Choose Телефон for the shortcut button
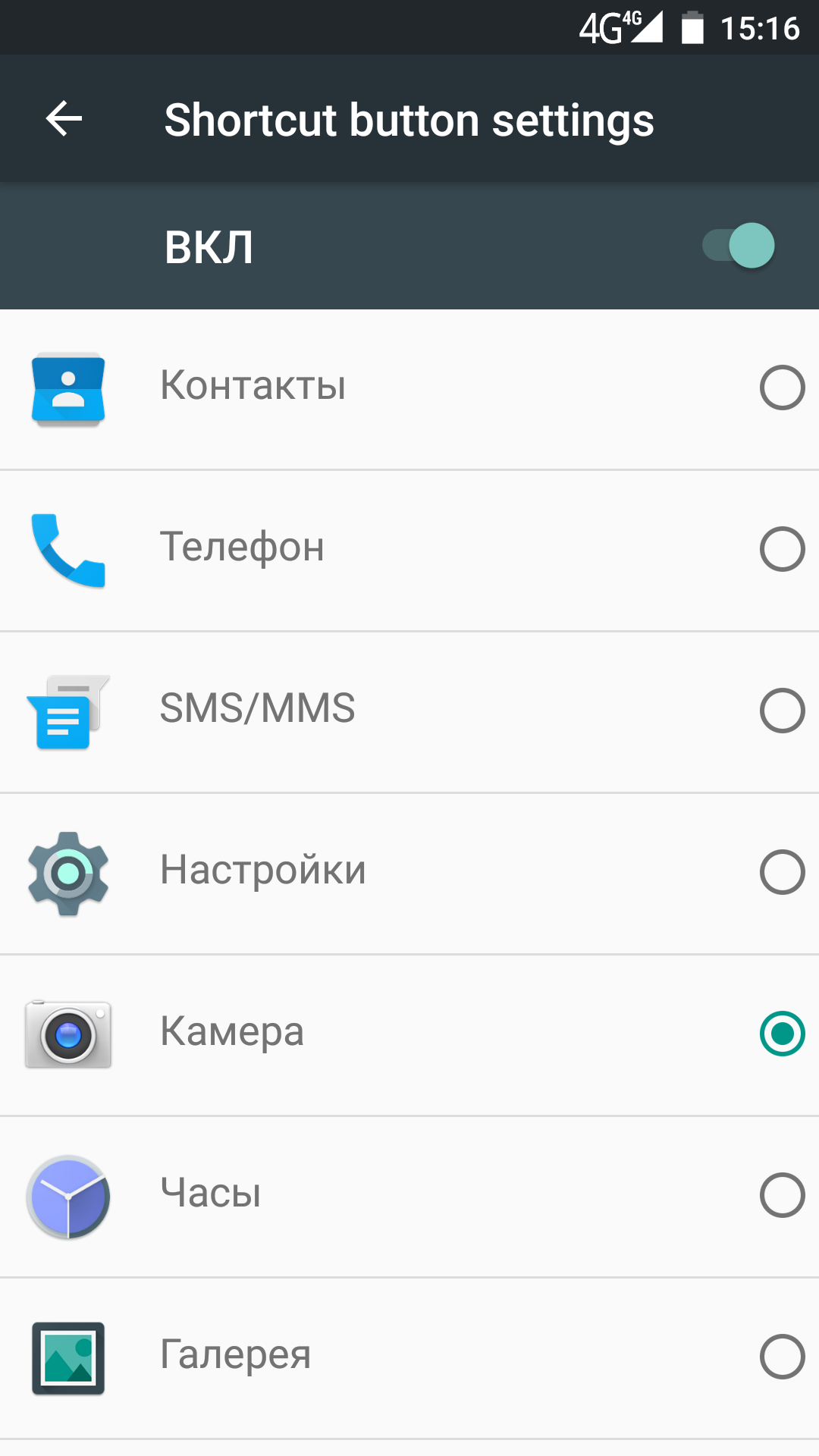819x1456 pixels. coord(409,551)
